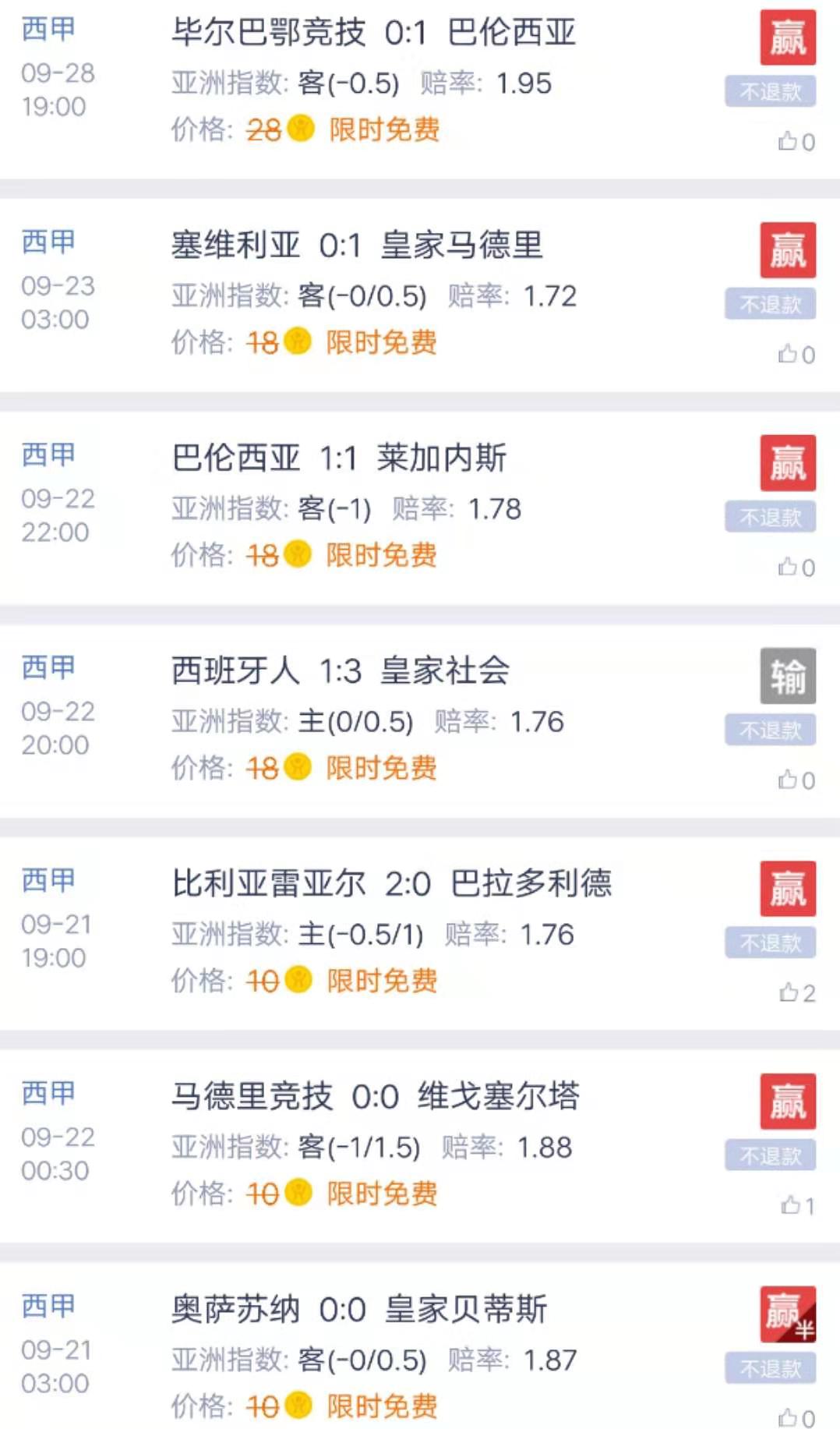View the 巴伦西亚 vs 莱加内斯 prediction
The height and width of the screenshot is (1429, 840).
(339, 458)
